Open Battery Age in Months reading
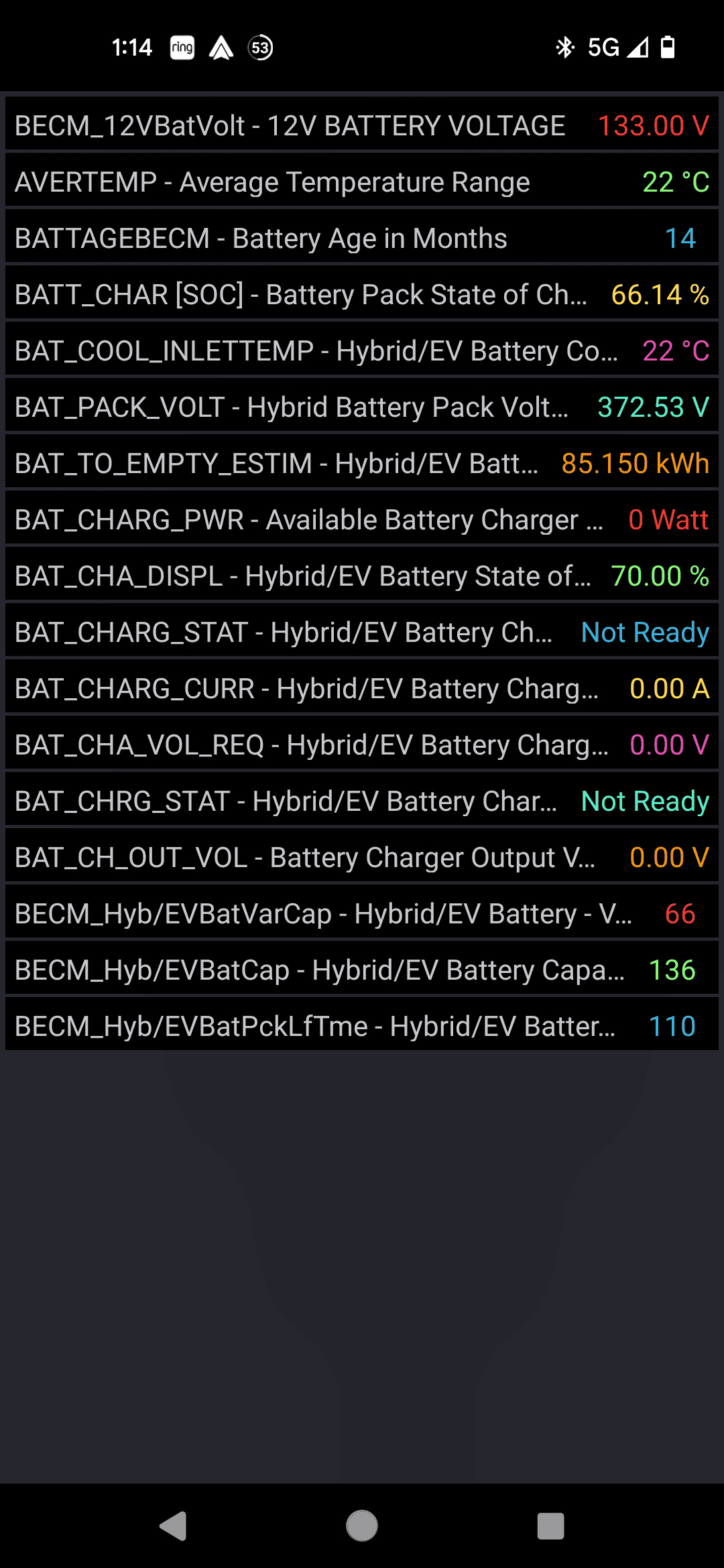 (362, 238)
